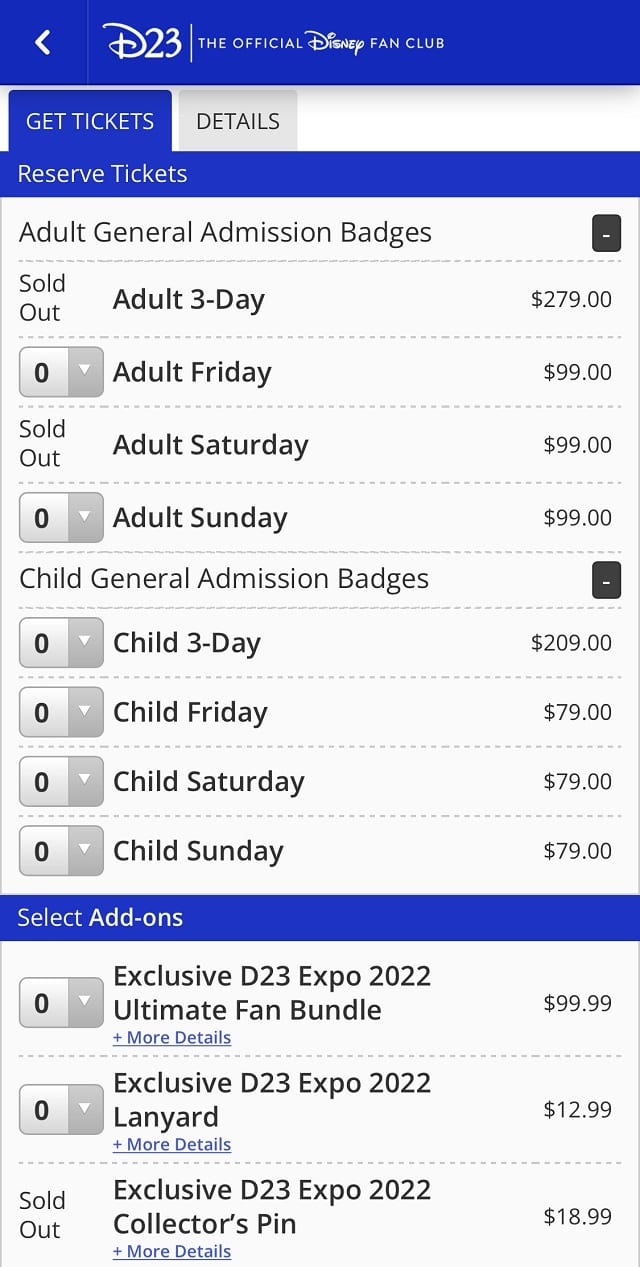This screenshot has width=640, height=1267.
Task: View more details for Collector's Pin
Action: 172,1252
